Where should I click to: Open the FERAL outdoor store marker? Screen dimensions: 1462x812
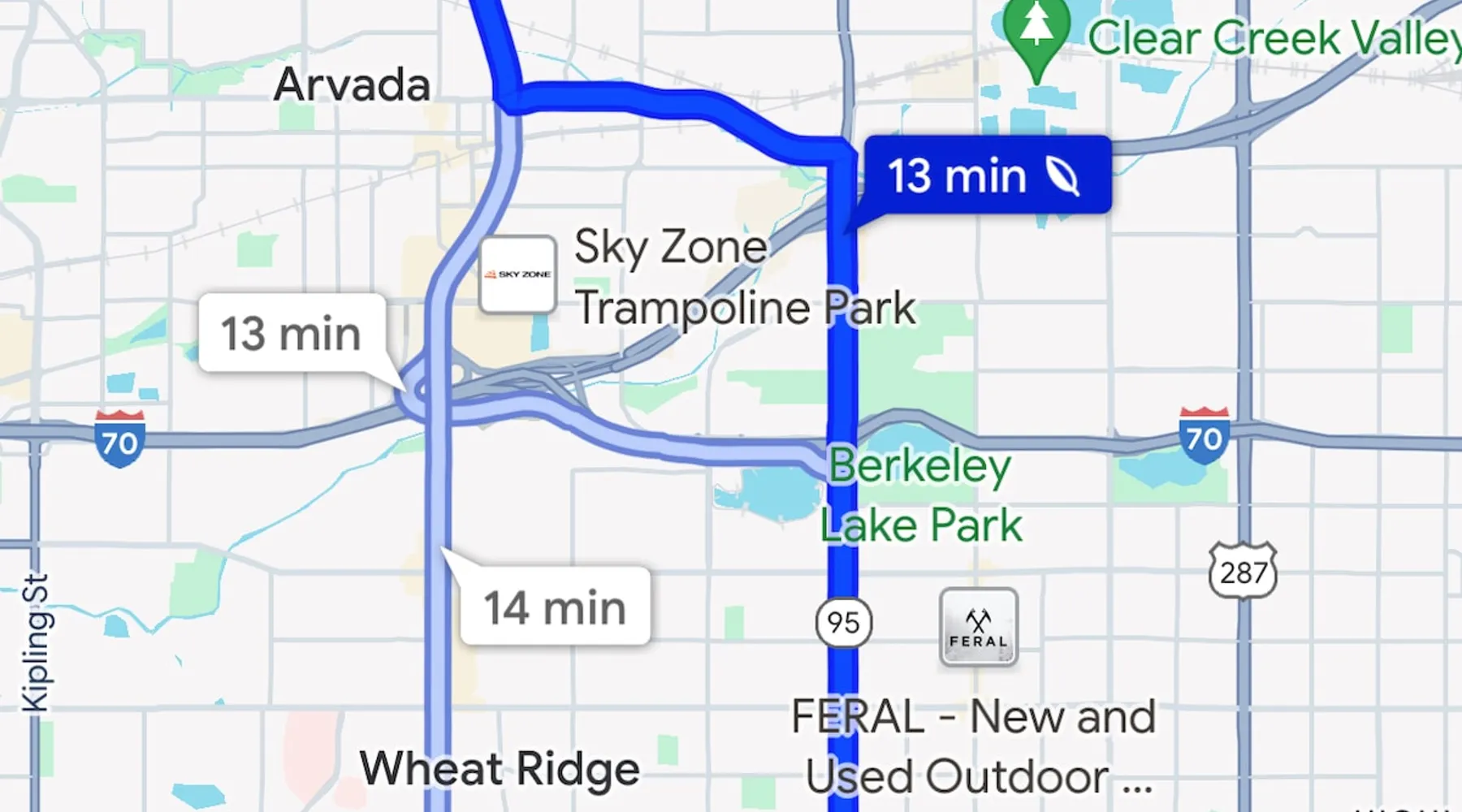(978, 627)
